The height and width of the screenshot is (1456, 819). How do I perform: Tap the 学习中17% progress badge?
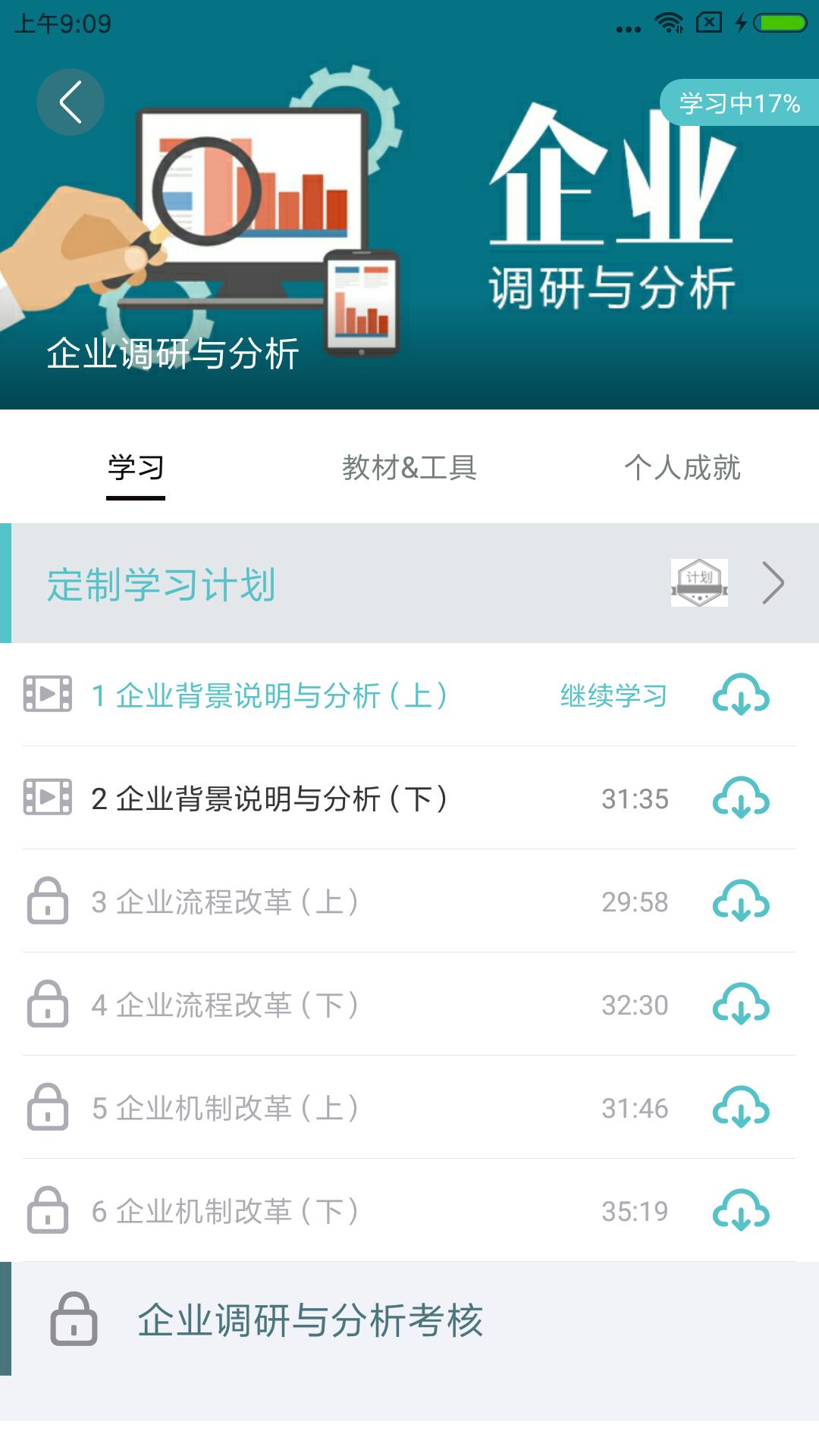(739, 102)
